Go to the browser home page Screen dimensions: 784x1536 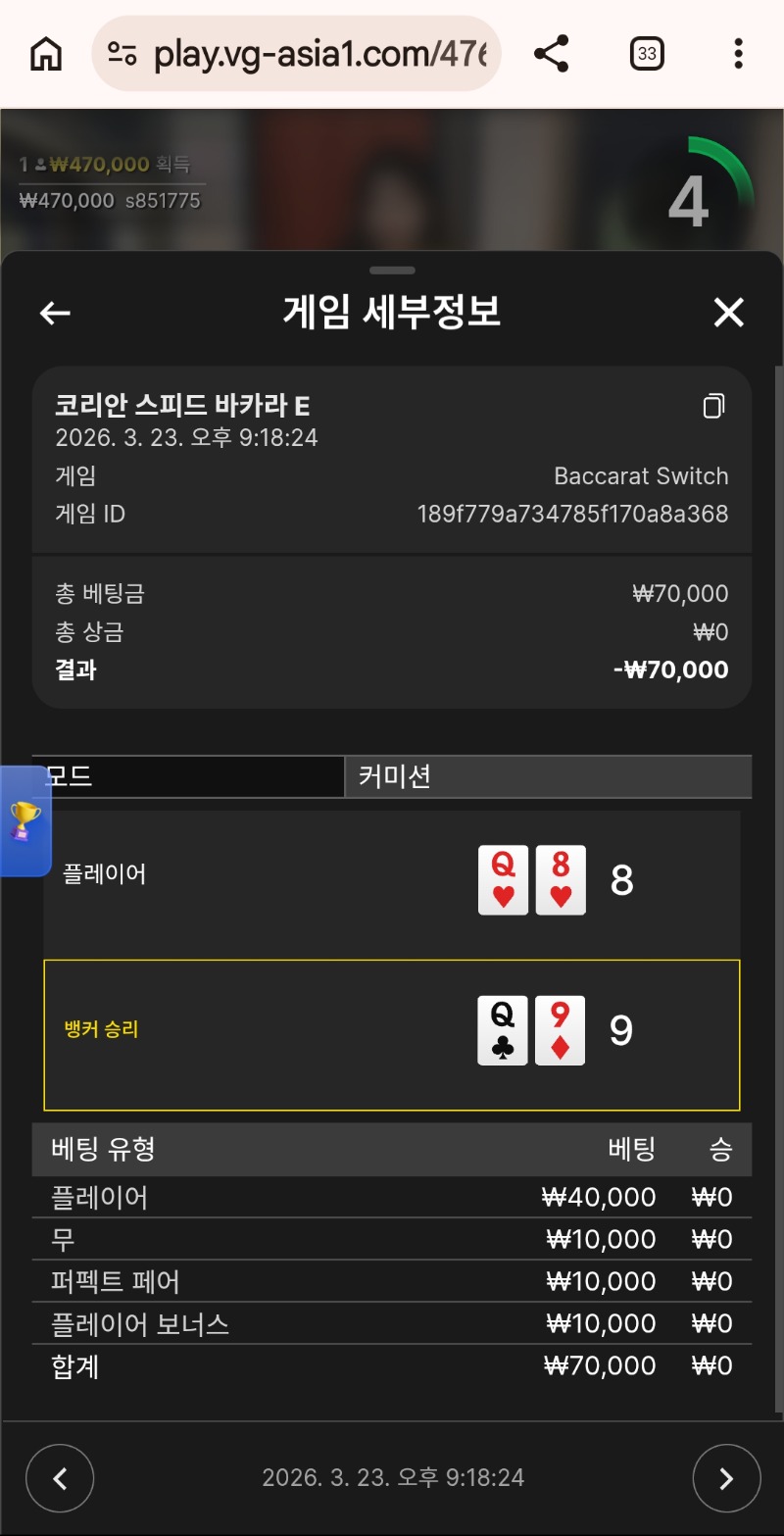[x=46, y=54]
